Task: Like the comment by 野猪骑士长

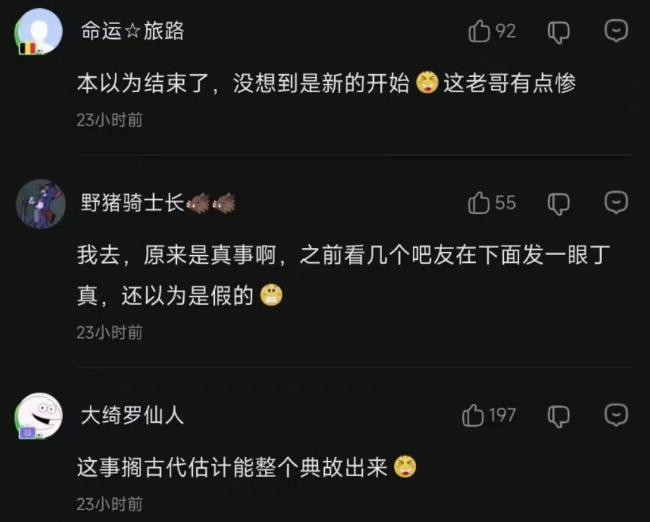Action: [479, 203]
